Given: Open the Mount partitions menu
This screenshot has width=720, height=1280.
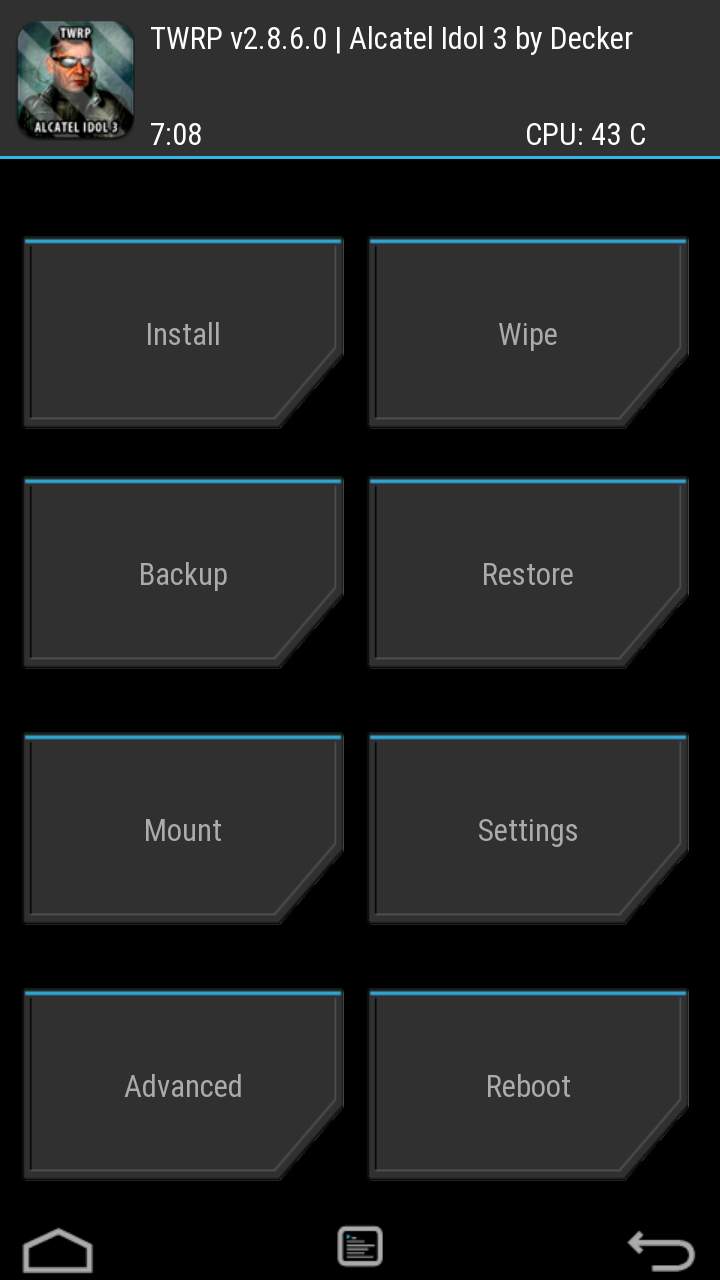Looking at the screenshot, I should [x=183, y=830].
